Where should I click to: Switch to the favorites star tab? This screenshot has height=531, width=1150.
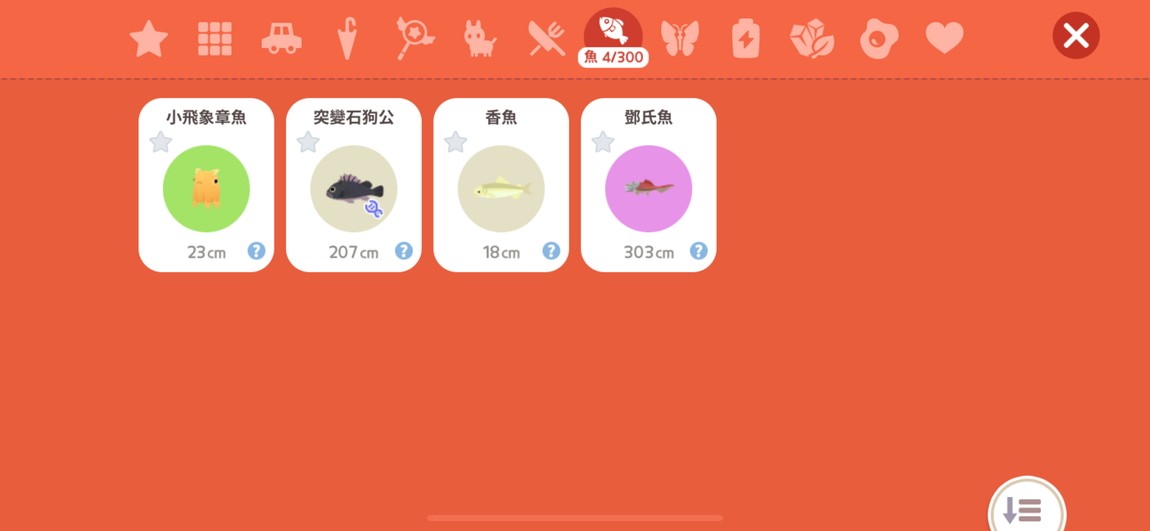pos(149,39)
